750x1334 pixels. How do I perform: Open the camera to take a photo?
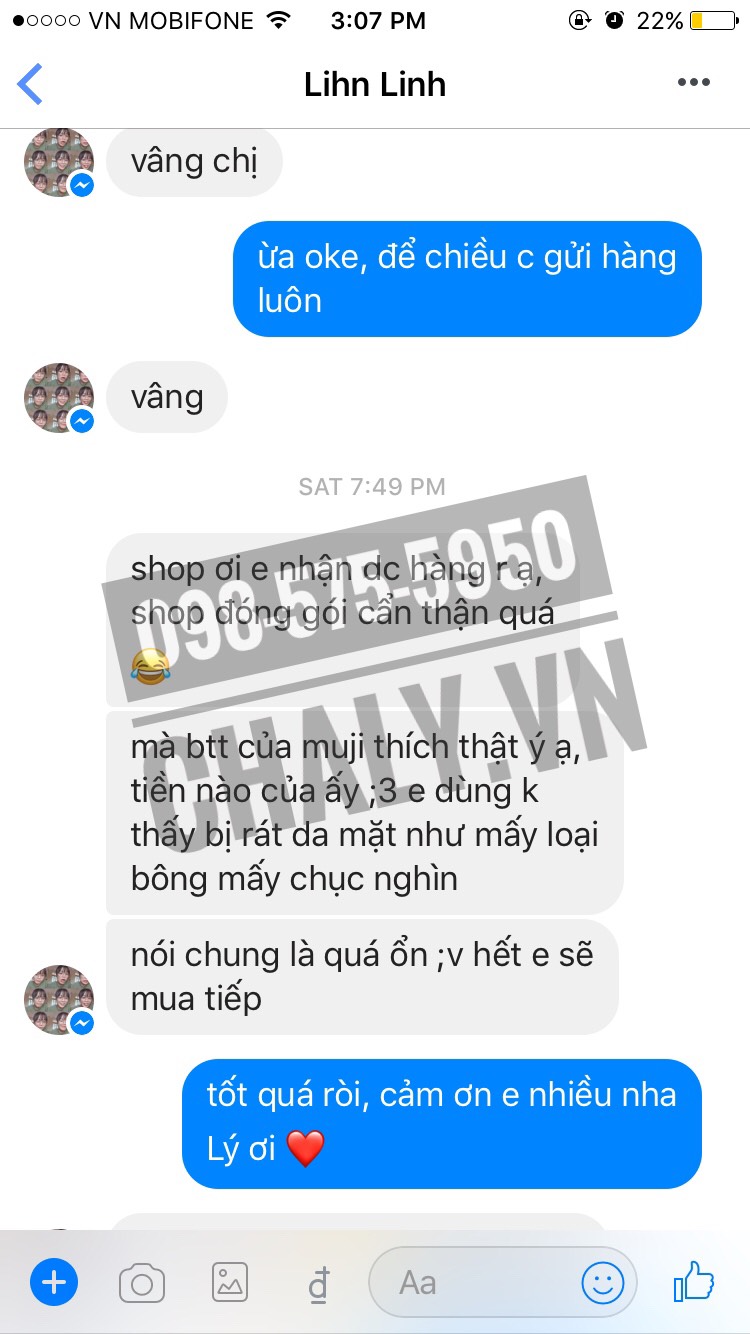click(141, 1283)
